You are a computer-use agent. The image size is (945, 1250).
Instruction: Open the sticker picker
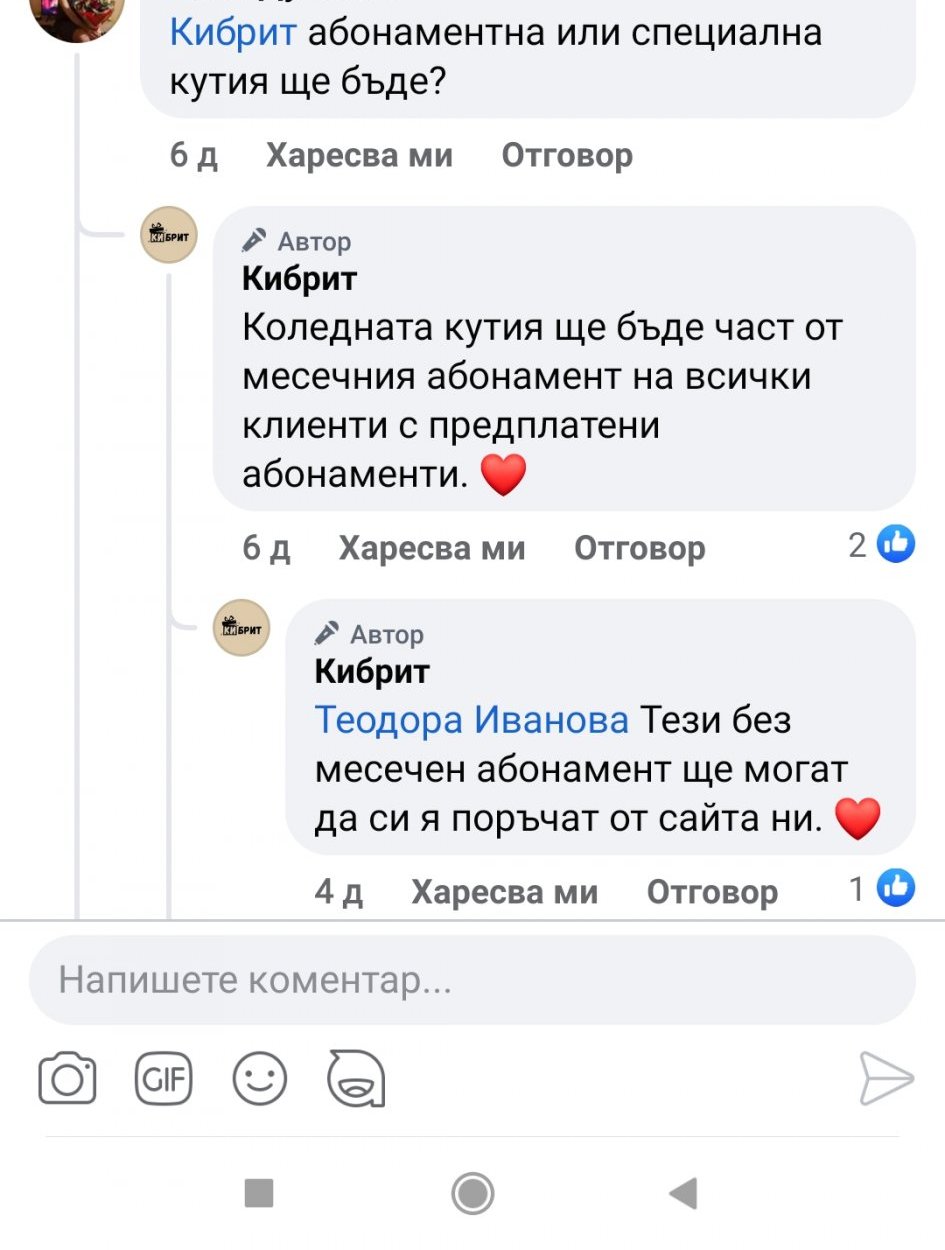click(x=355, y=1079)
